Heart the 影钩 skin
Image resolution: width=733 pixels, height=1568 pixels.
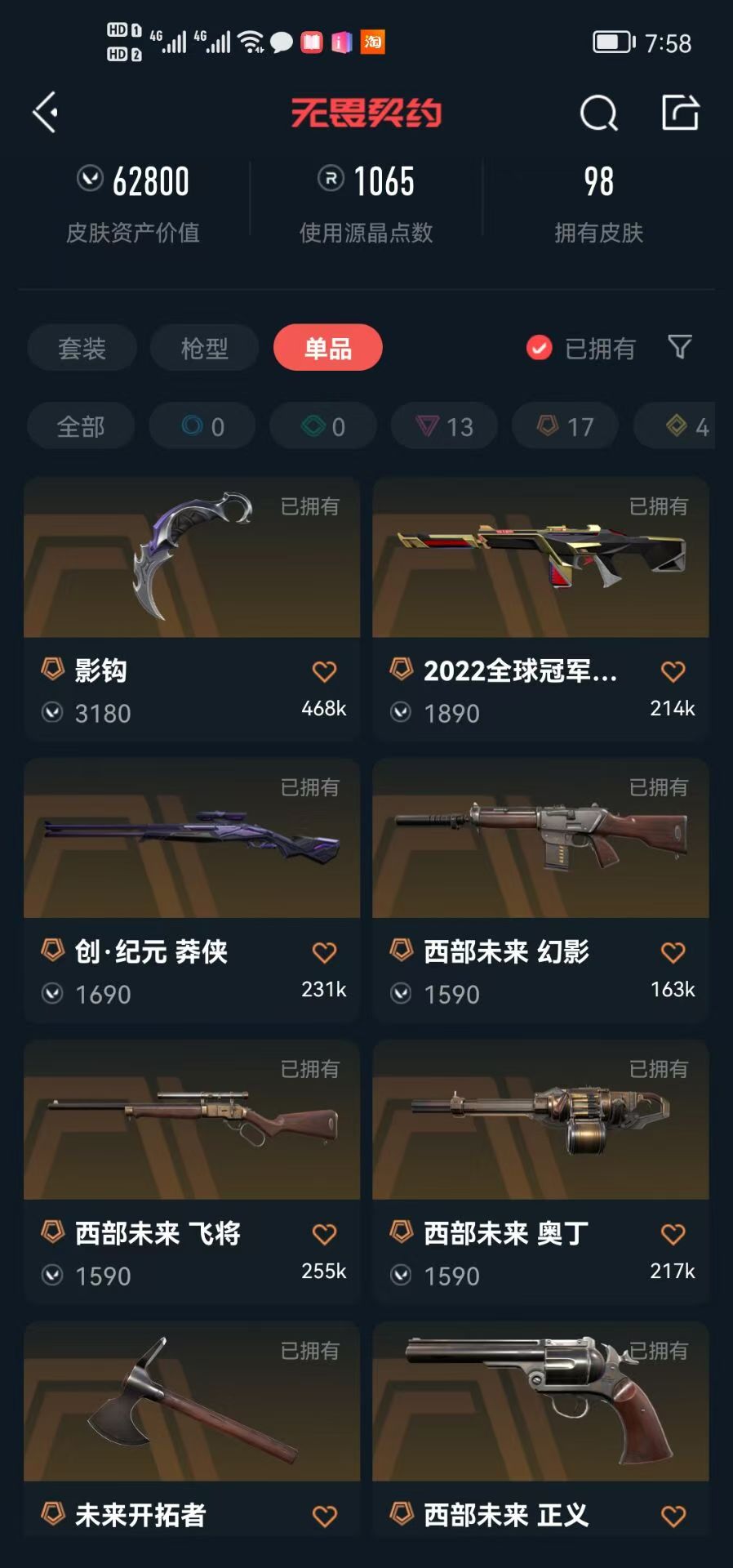(324, 672)
